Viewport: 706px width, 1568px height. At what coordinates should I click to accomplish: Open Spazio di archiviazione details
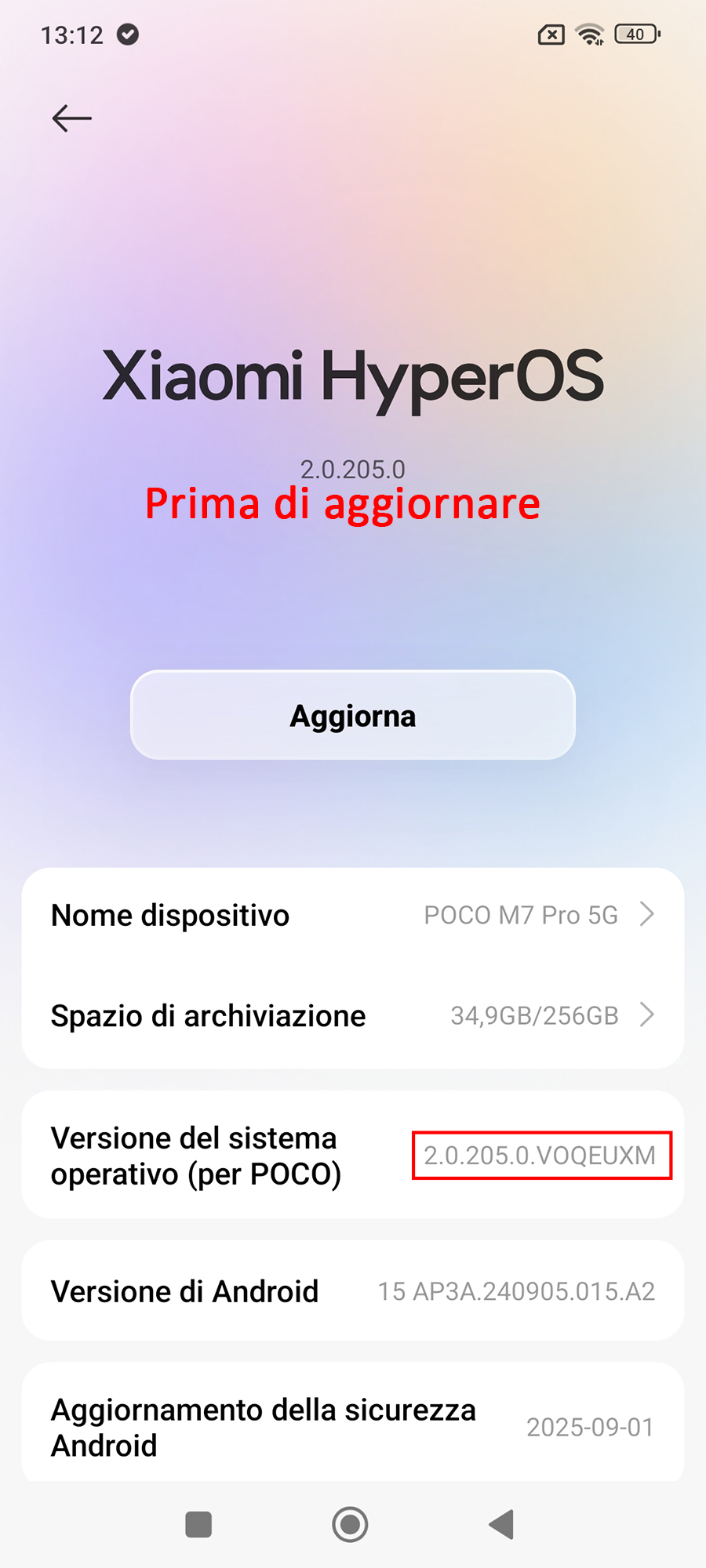pyautogui.click(x=353, y=1016)
